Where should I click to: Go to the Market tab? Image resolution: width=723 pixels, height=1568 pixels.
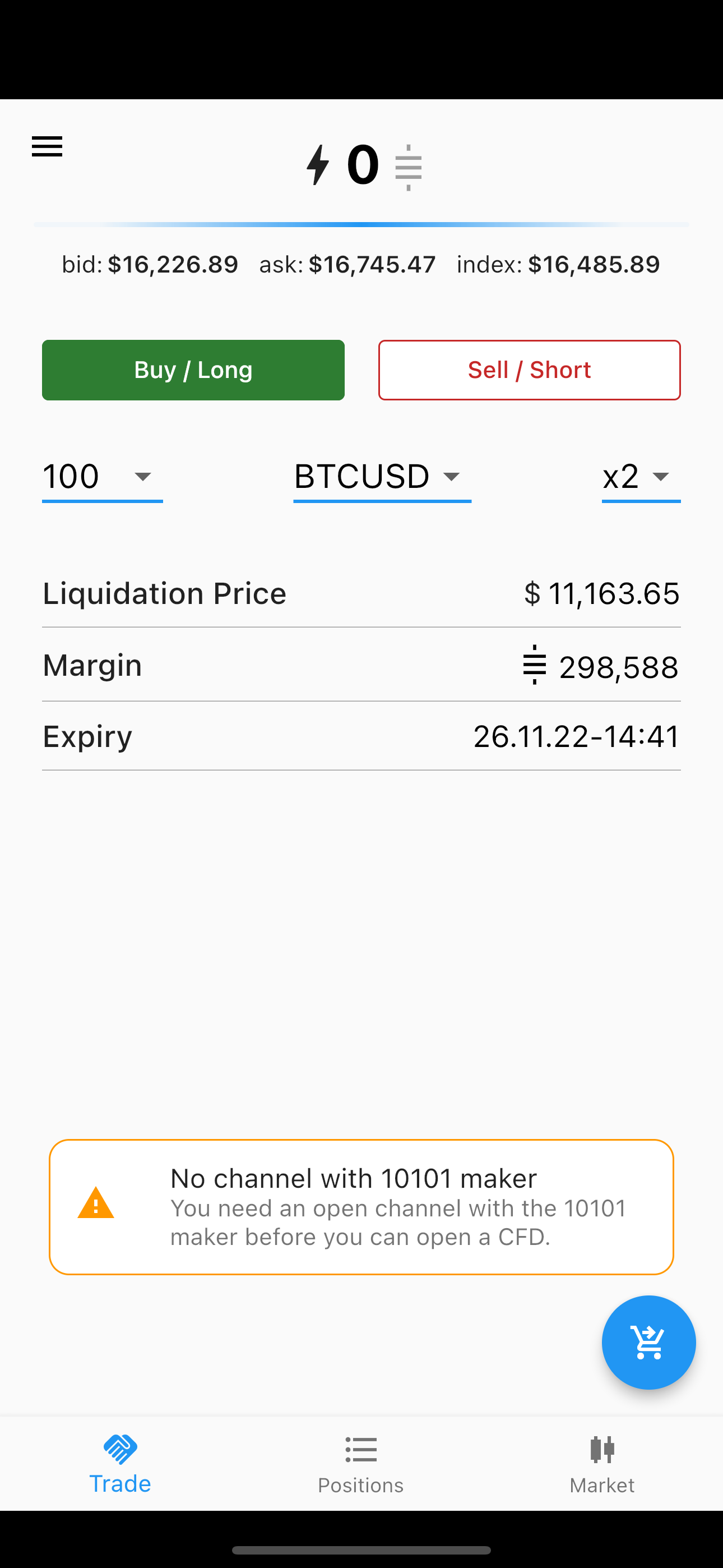click(602, 1464)
